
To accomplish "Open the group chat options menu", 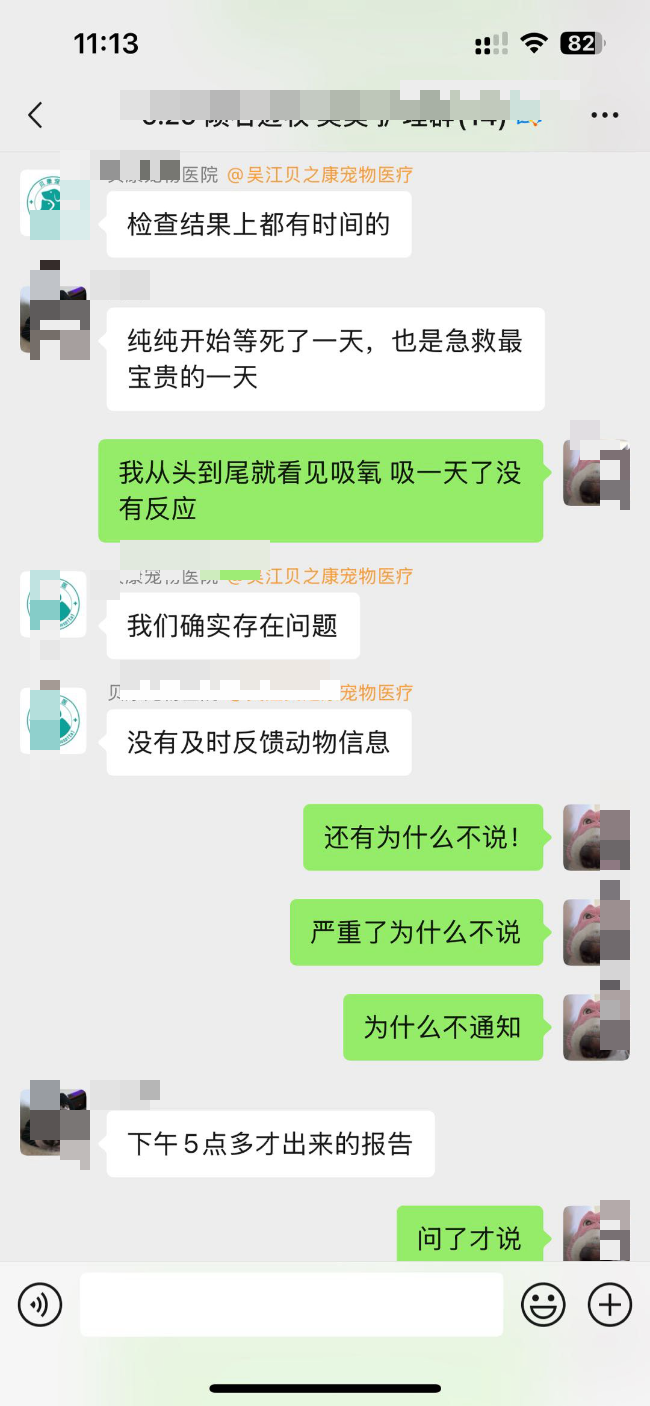I will tap(604, 115).
